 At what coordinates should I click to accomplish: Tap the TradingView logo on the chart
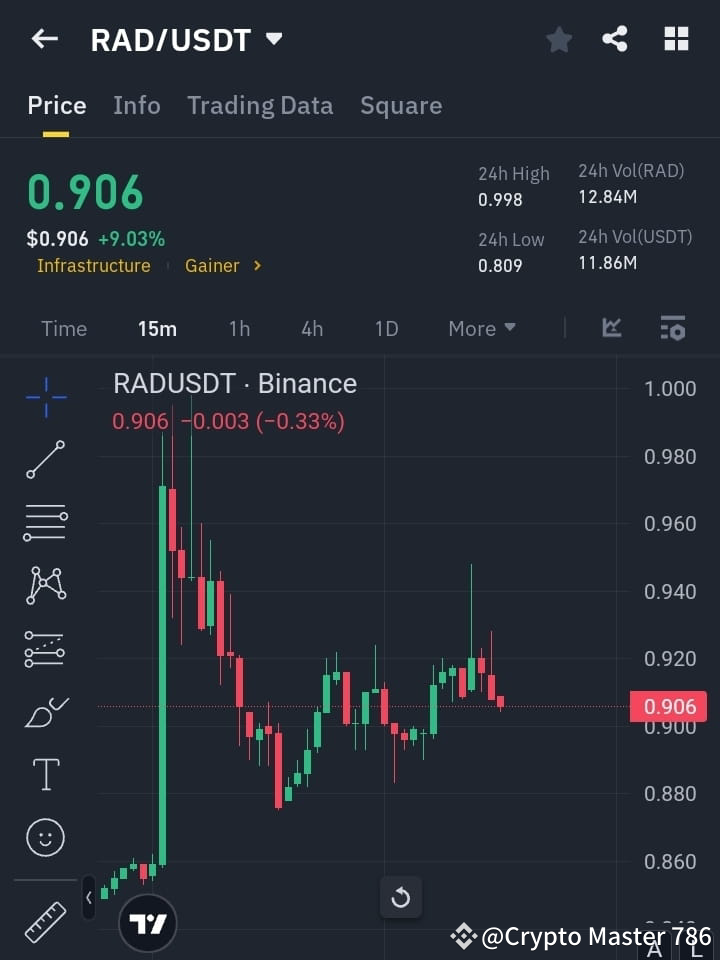pyautogui.click(x=148, y=921)
